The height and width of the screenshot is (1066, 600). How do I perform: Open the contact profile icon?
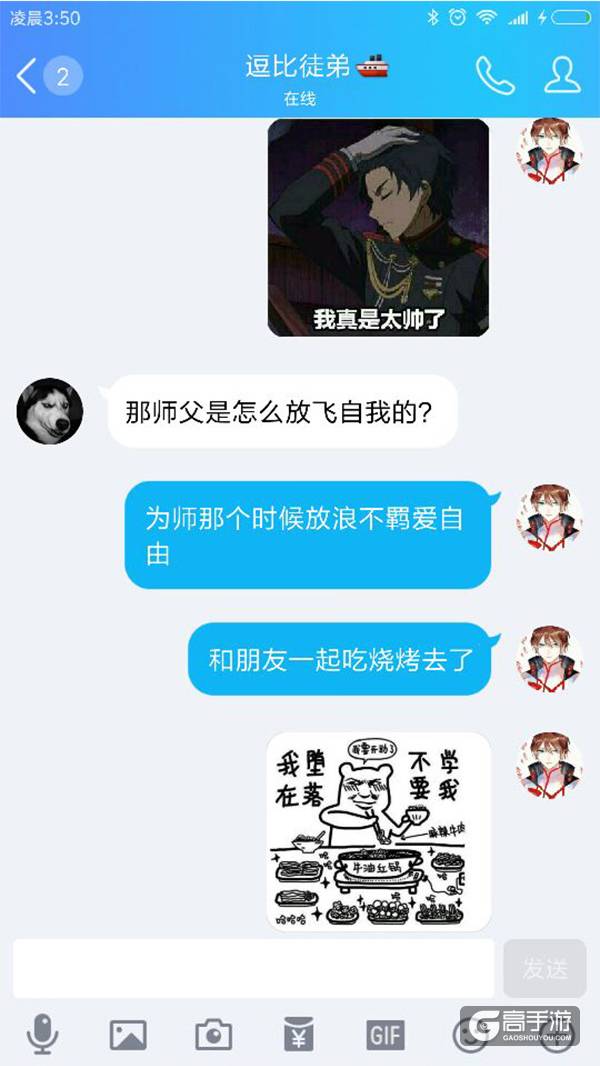(562, 76)
